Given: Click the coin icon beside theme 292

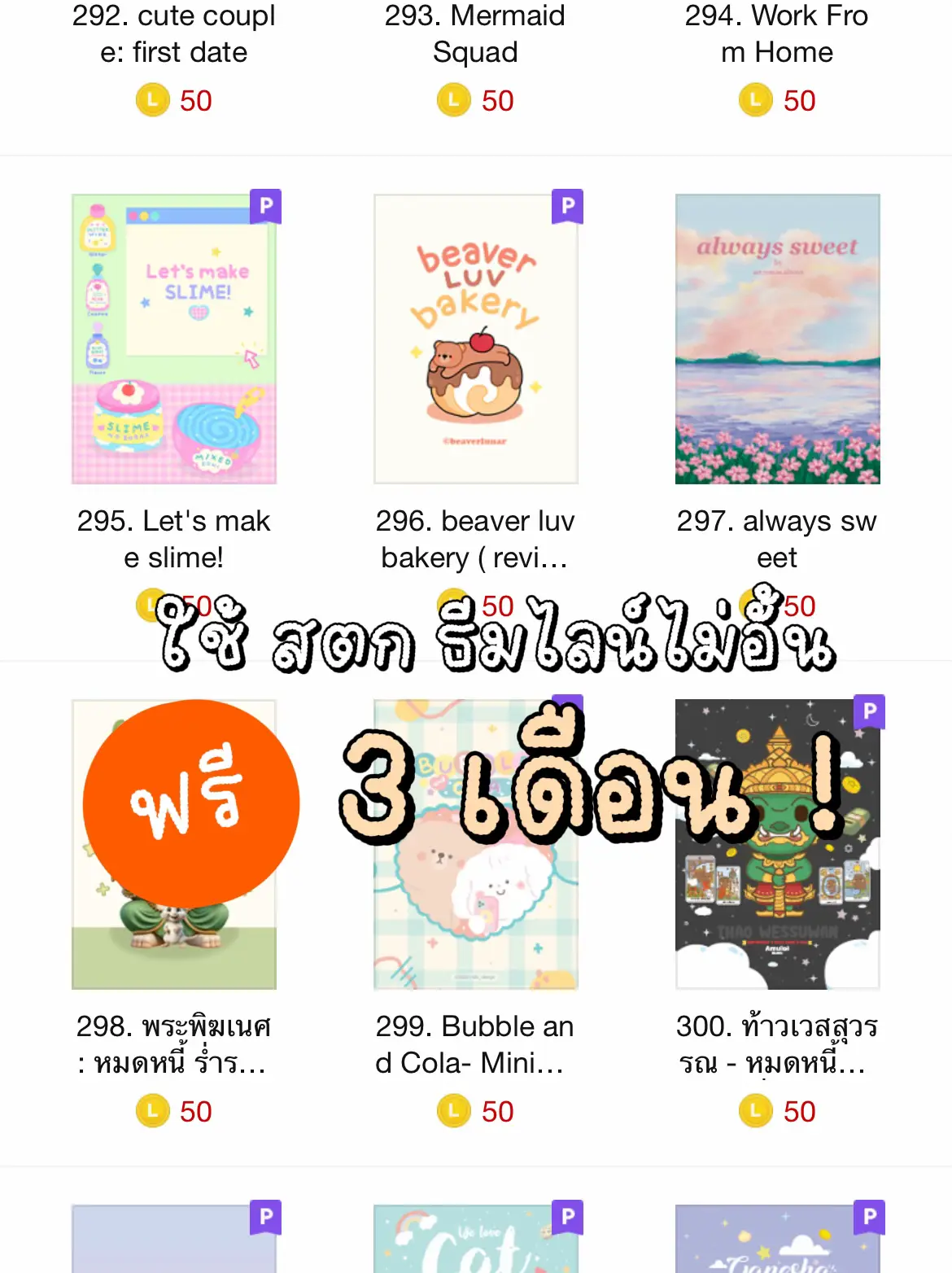Looking at the screenshot, I should [x=152, y=100].
